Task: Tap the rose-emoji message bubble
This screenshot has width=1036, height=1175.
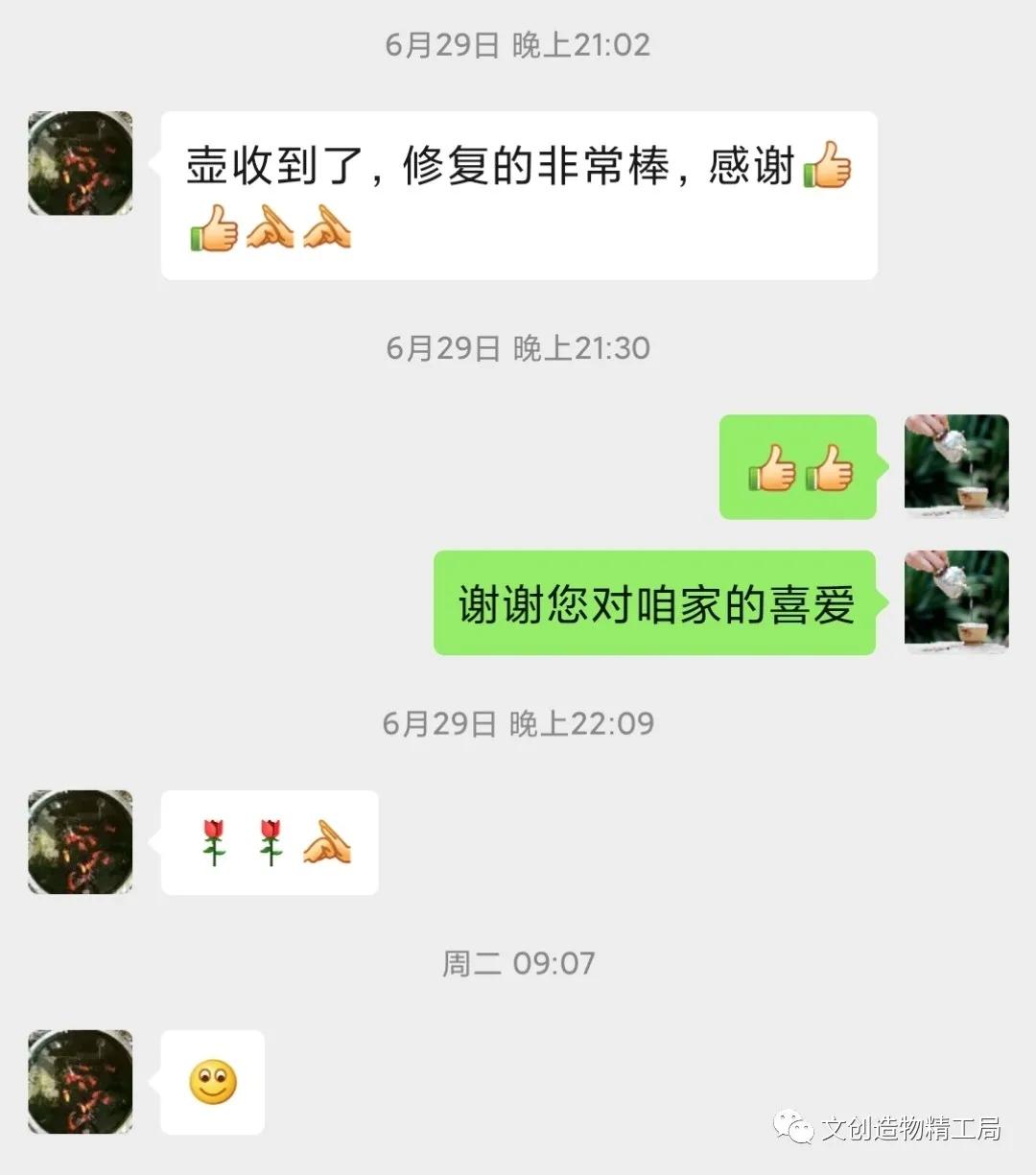Action: tap(270, 842)
